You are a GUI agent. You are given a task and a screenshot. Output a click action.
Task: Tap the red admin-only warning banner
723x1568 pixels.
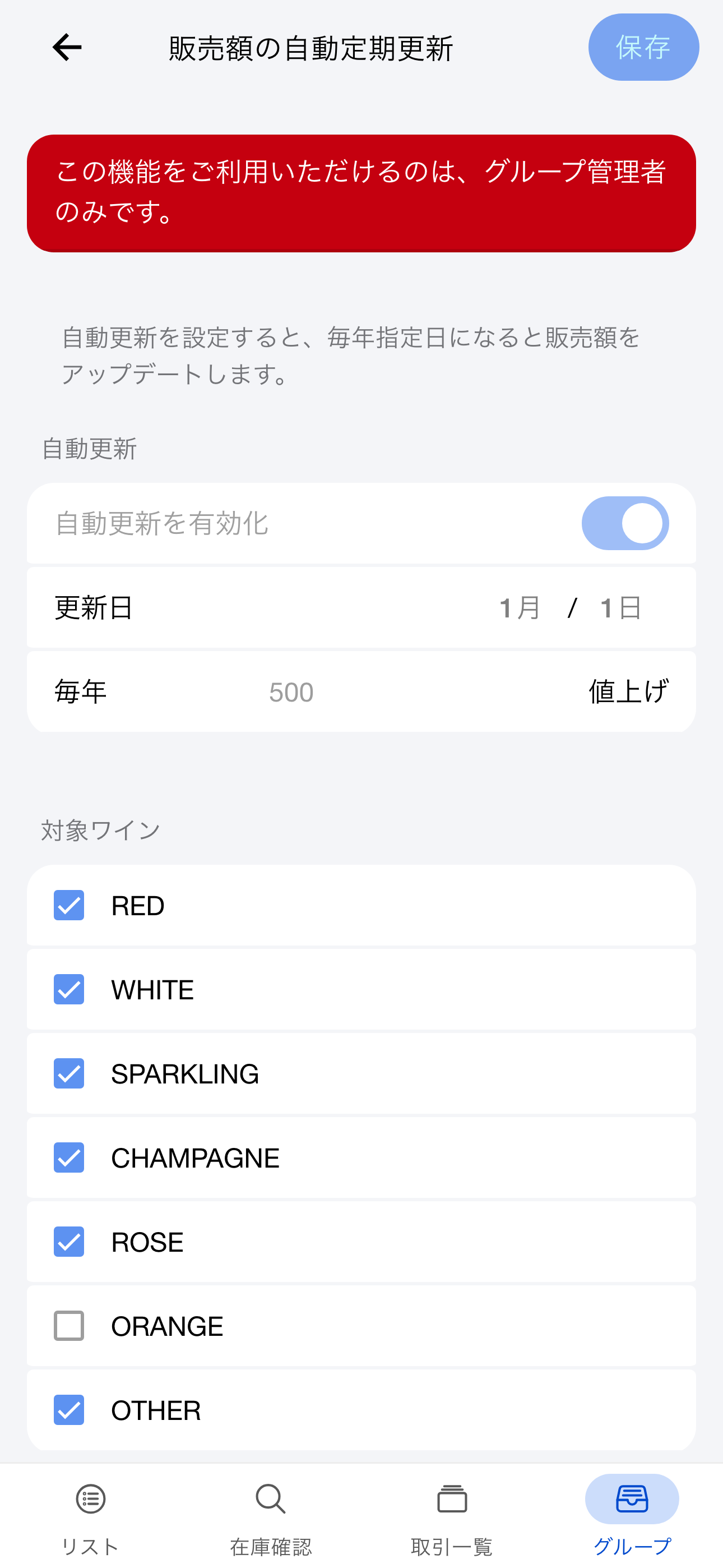click(361, 192)
